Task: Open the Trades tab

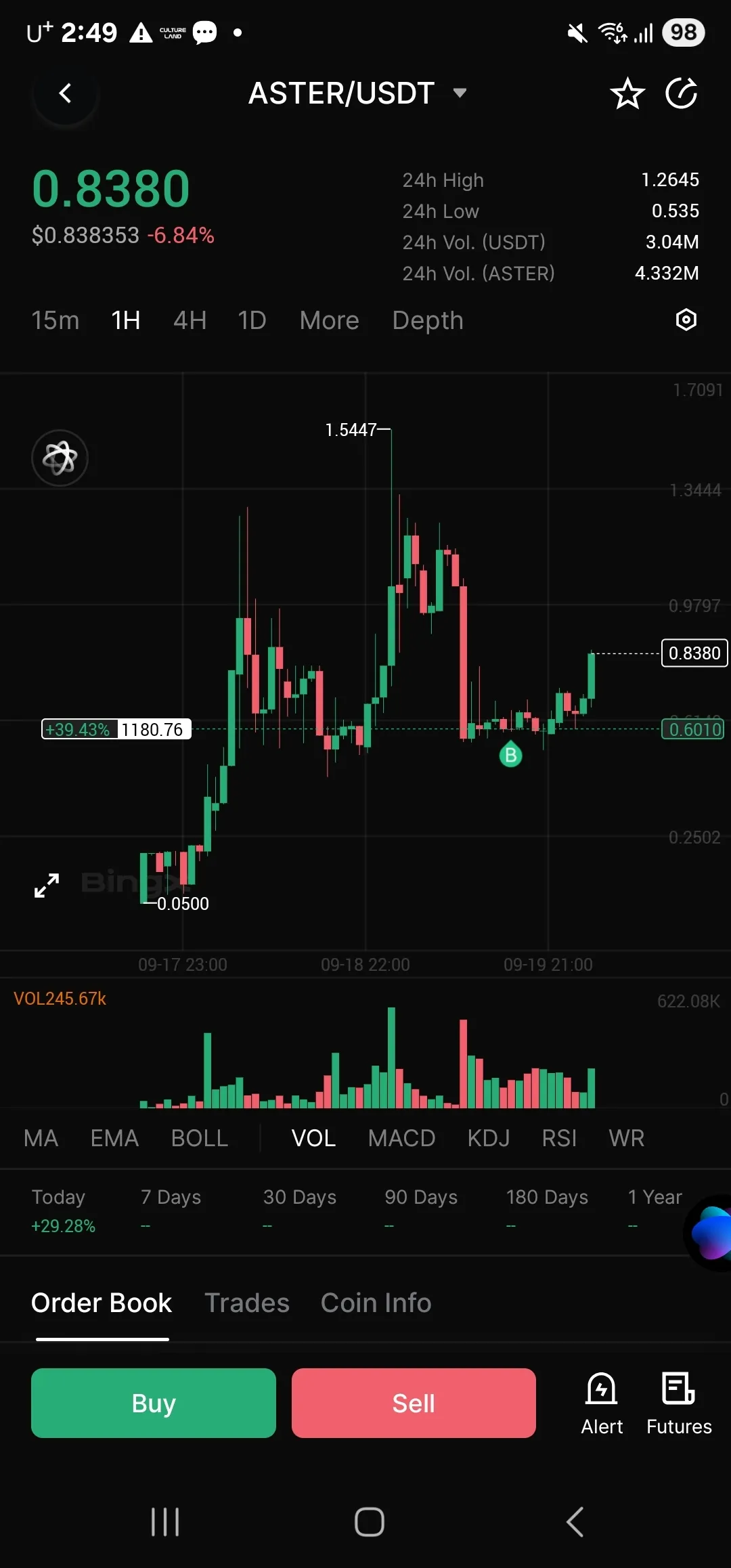Action: click(246, 1303)
